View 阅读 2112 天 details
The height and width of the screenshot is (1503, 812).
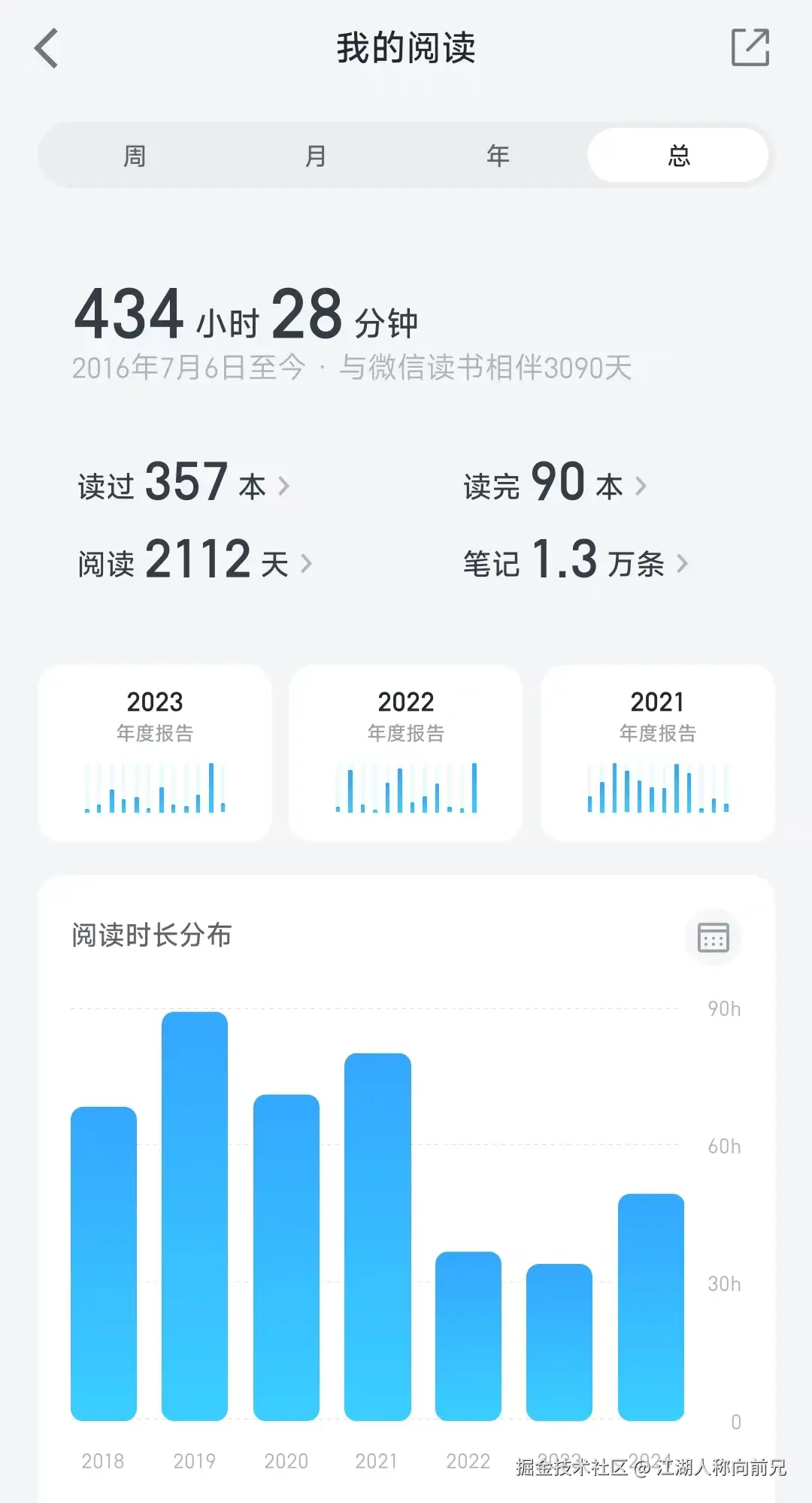[x=194, y=561]
